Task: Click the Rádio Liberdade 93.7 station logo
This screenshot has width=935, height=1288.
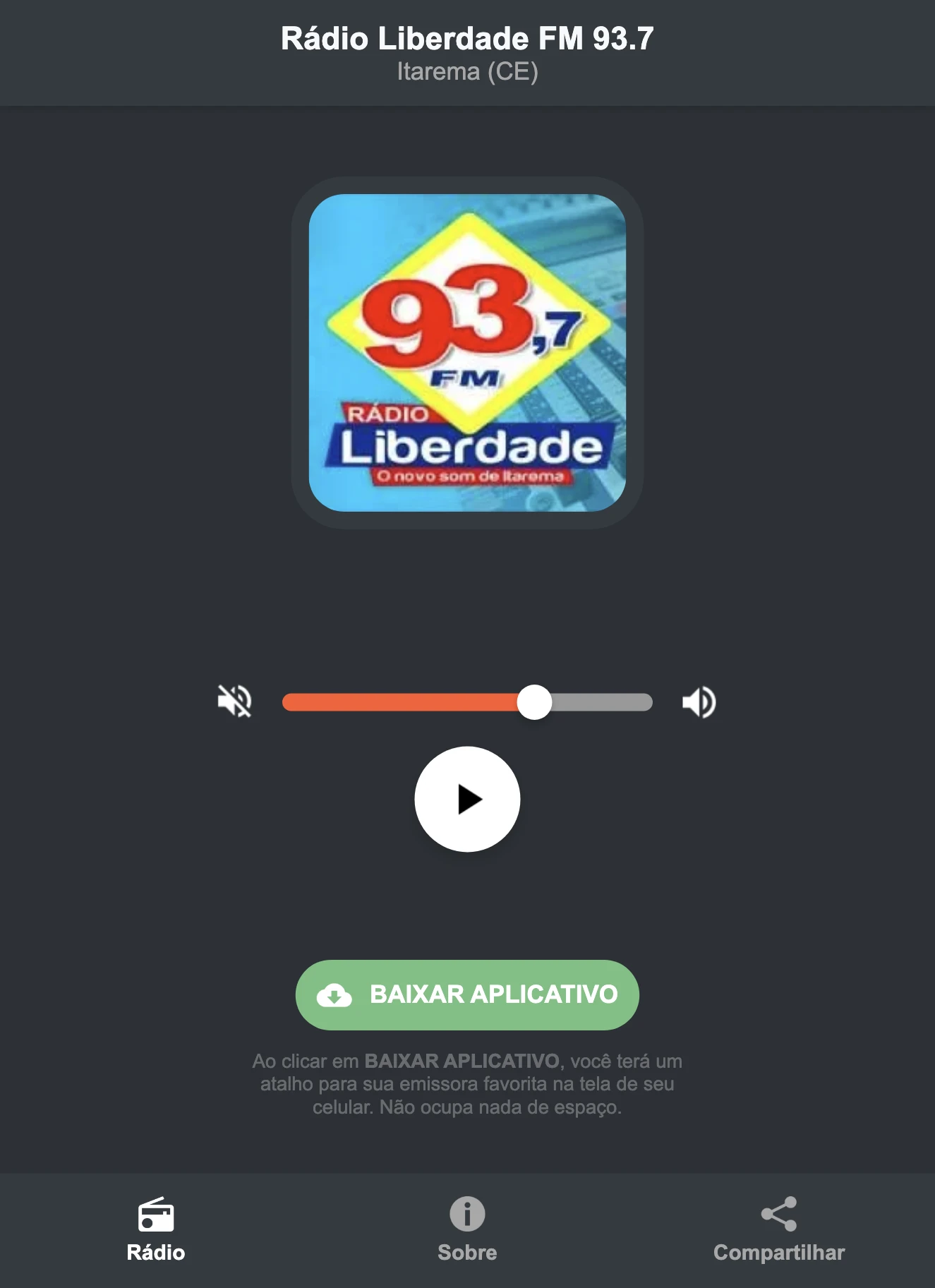Action: 467,351
